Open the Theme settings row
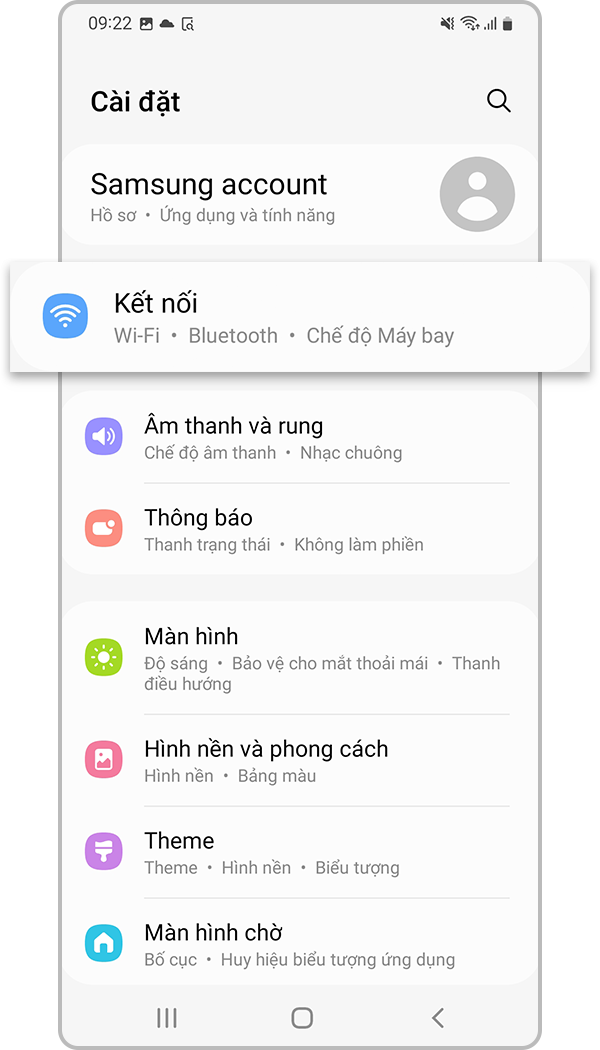This screenshot has width=600, height=1050. click(300, 852)
